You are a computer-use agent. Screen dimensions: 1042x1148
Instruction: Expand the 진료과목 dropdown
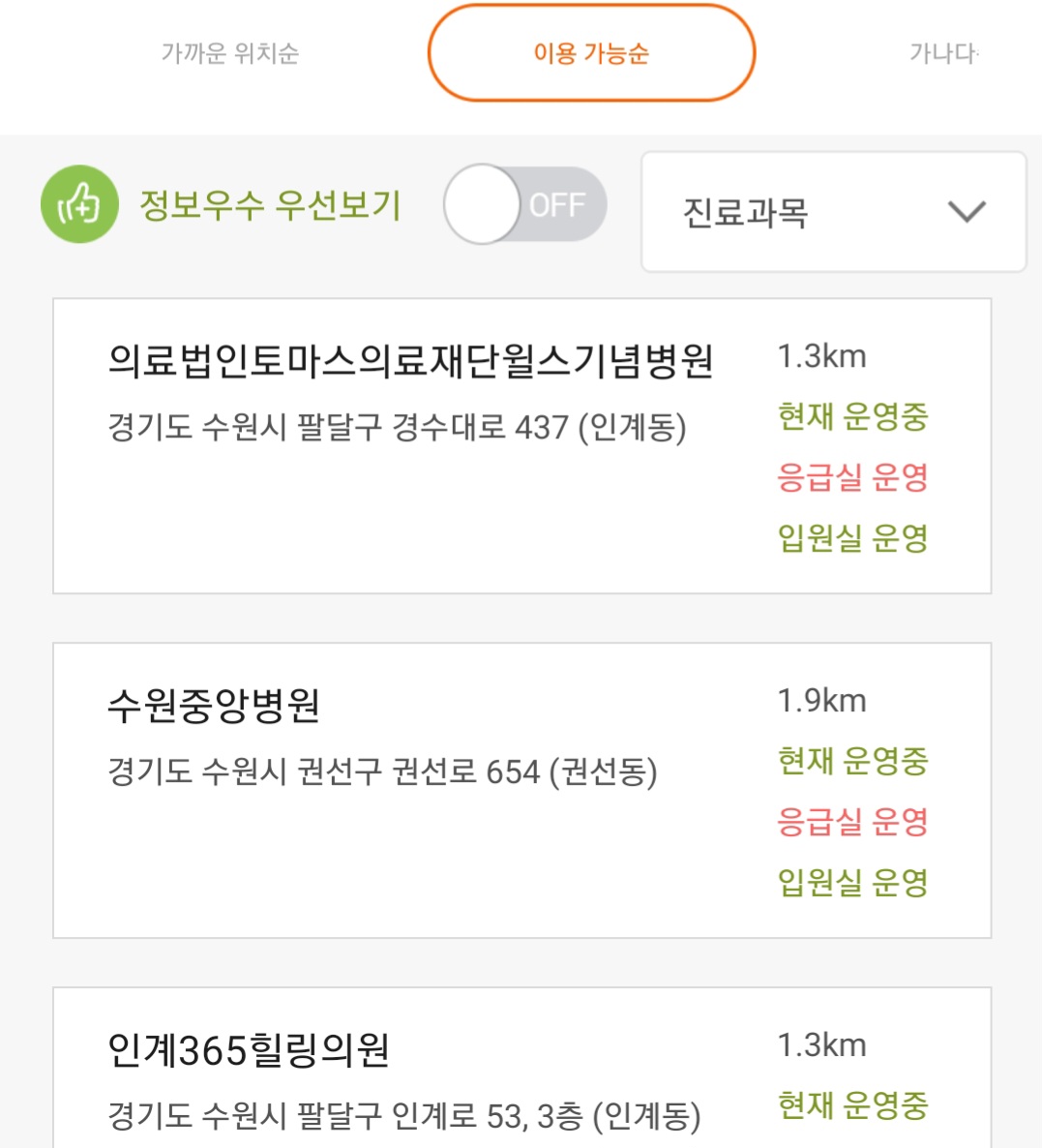click(x=833, y=212)
